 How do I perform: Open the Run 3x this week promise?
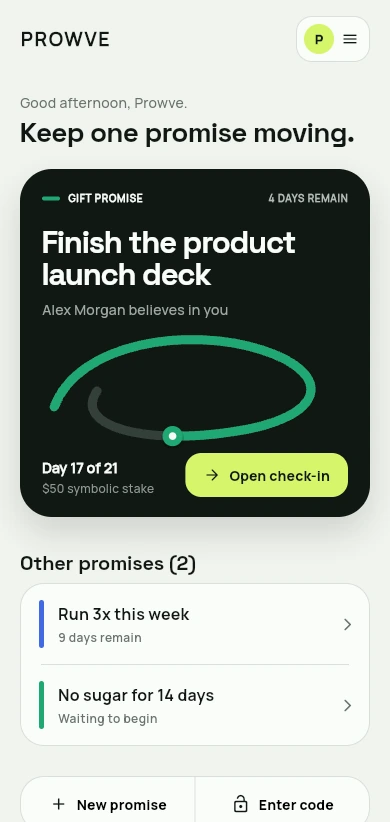195,624
